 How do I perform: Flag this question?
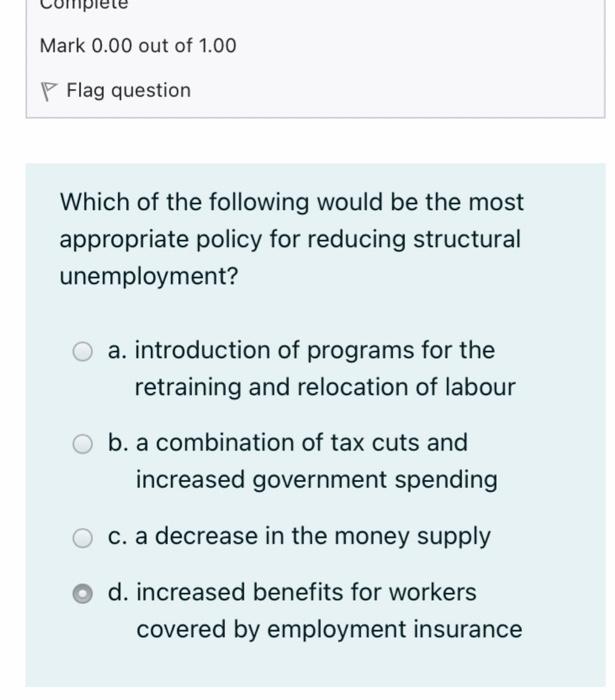pos(115,91)
